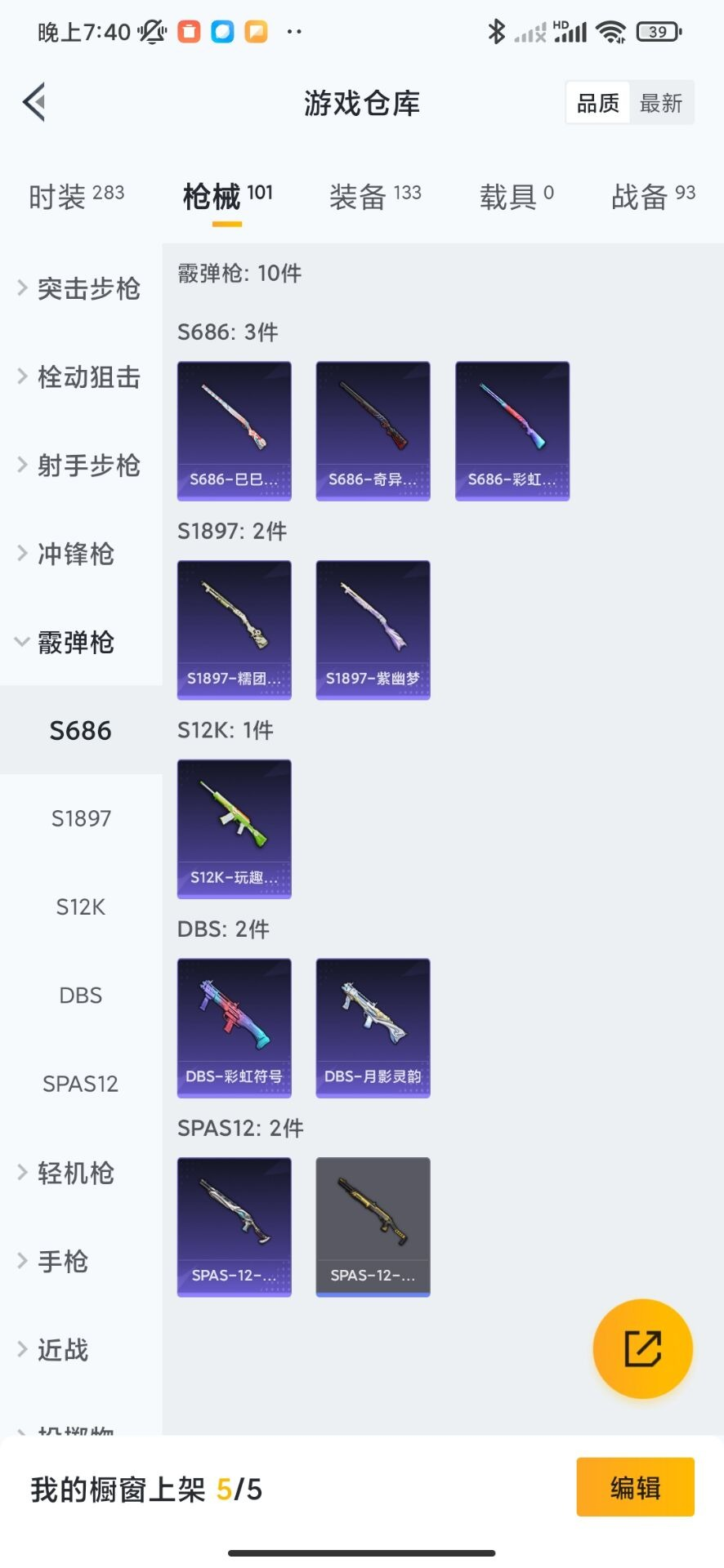Switch to the 时装 tab

pyautogui.click(x=76, y=196)
